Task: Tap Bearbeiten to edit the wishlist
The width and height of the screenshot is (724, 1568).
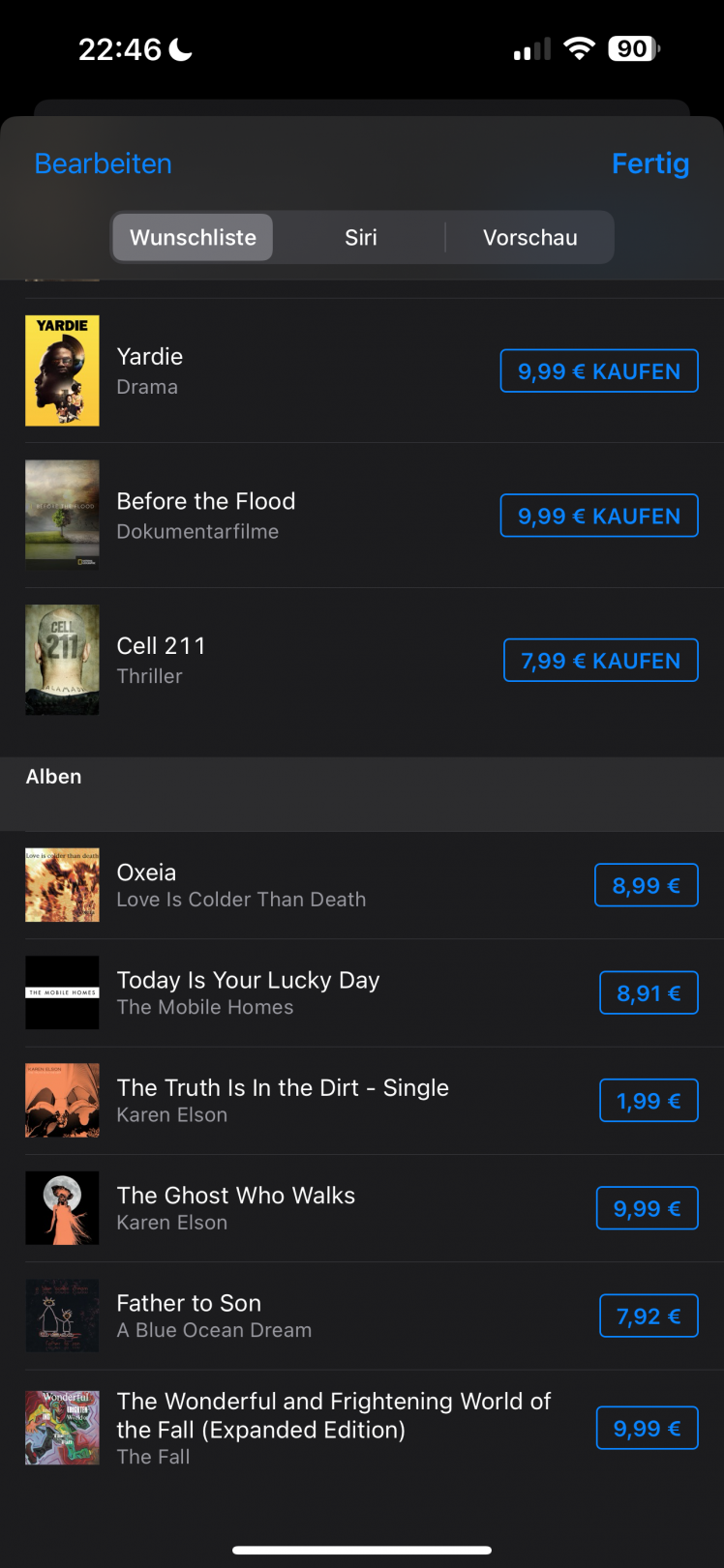Action: (x=103, y=163)
